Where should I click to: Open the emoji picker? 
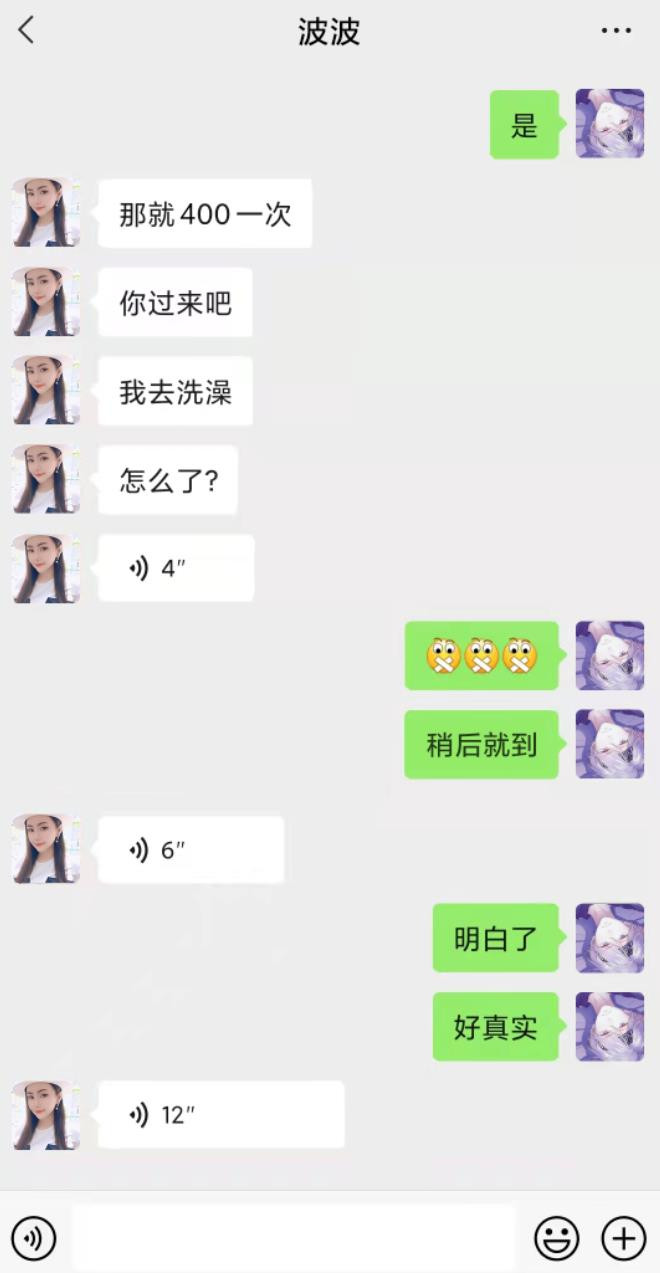556,1239
